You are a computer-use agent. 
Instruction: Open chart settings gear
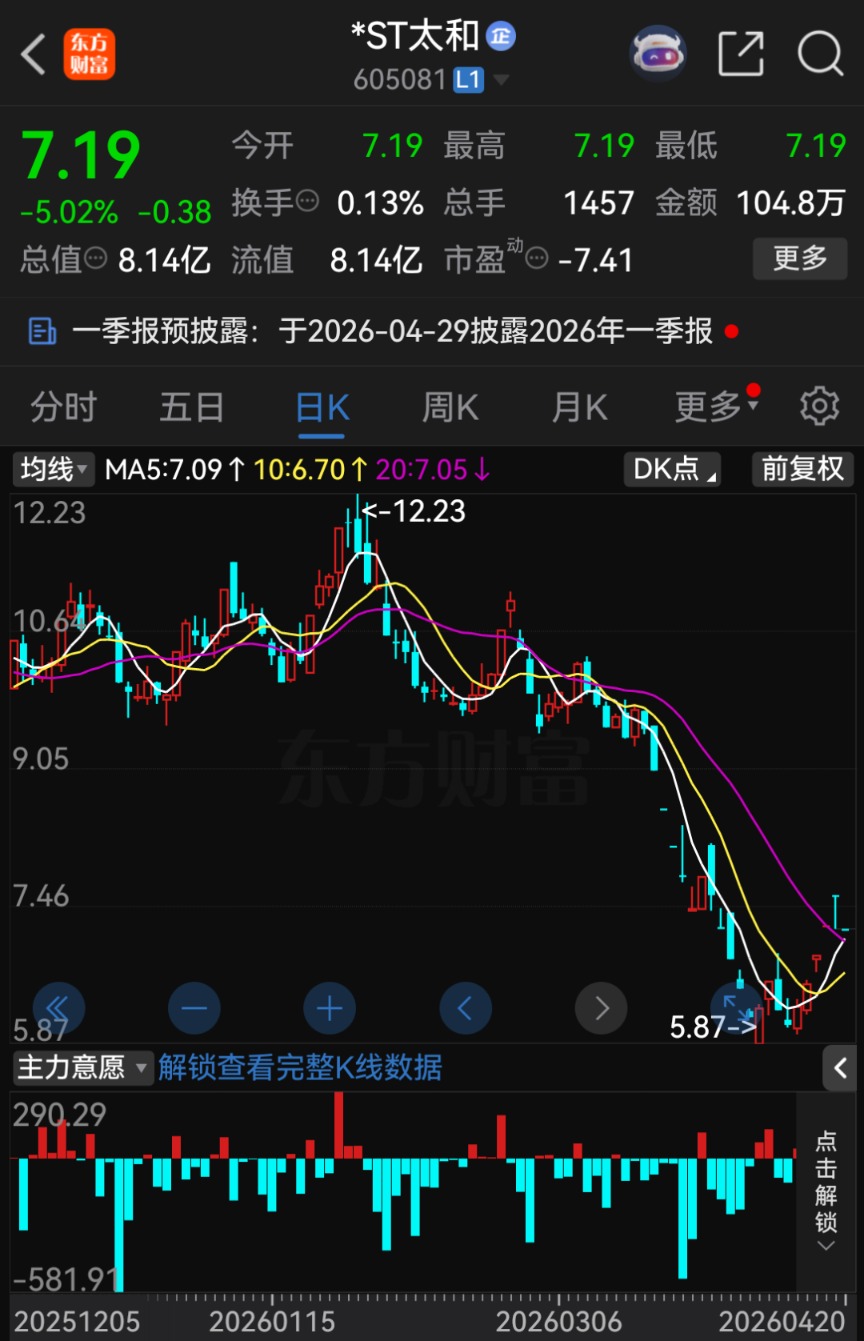[x=820, y=407]
